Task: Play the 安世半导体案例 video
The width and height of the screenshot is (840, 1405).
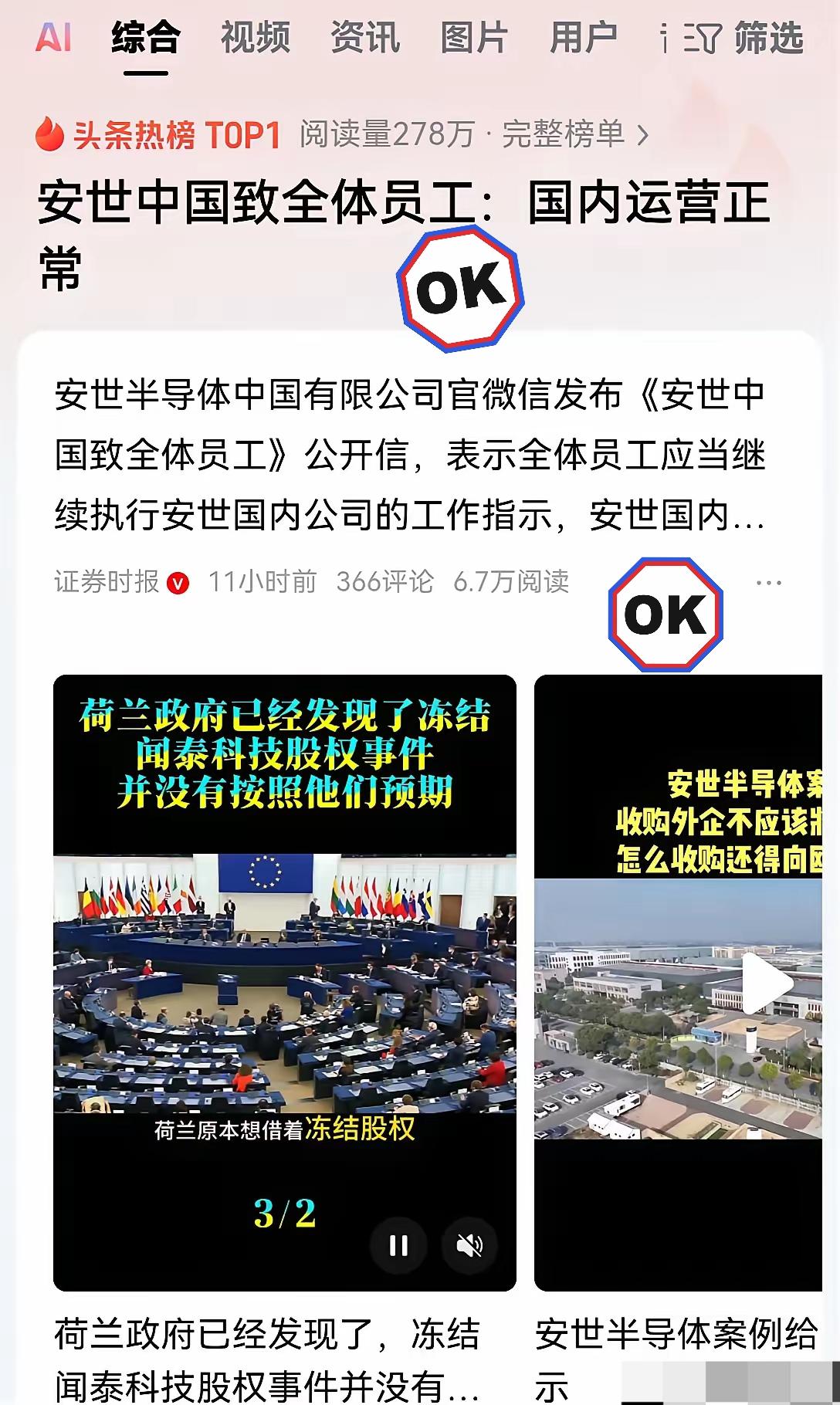Action: point(764,982)
